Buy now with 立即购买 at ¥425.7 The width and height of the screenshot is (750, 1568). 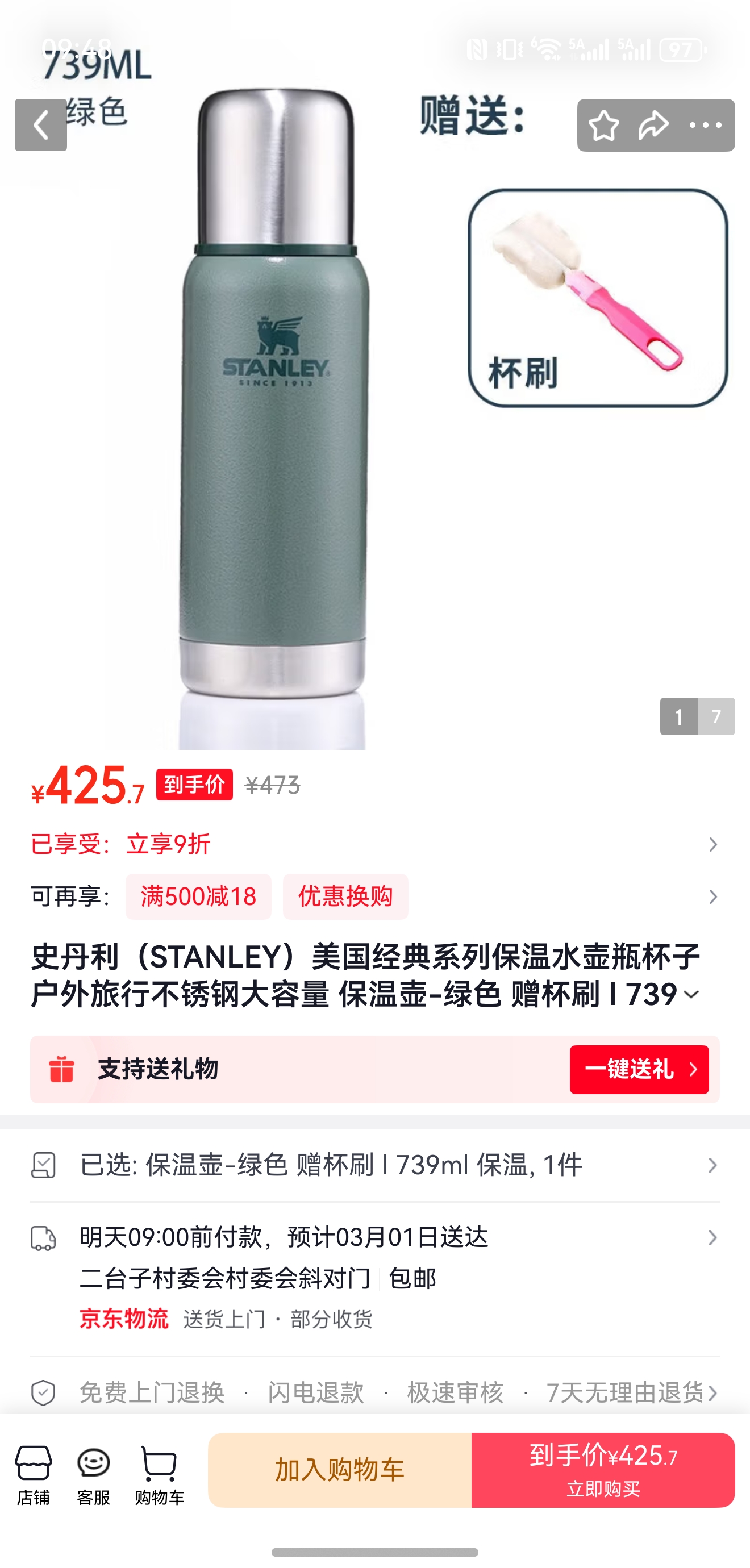pyautogui.click(x=603, y=1470)
